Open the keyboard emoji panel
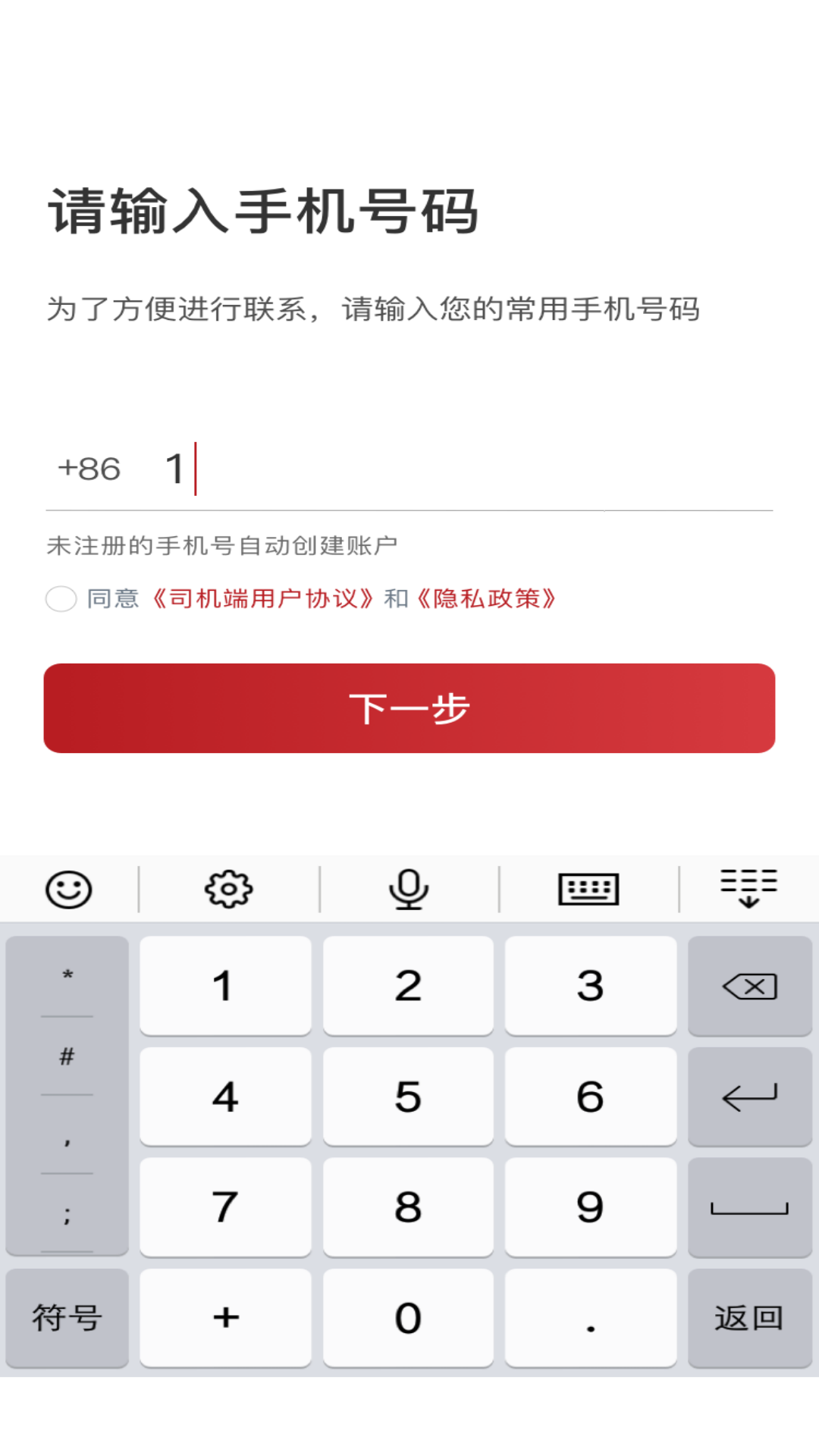This screenshot has width=819, height=1456. [69, 889]
